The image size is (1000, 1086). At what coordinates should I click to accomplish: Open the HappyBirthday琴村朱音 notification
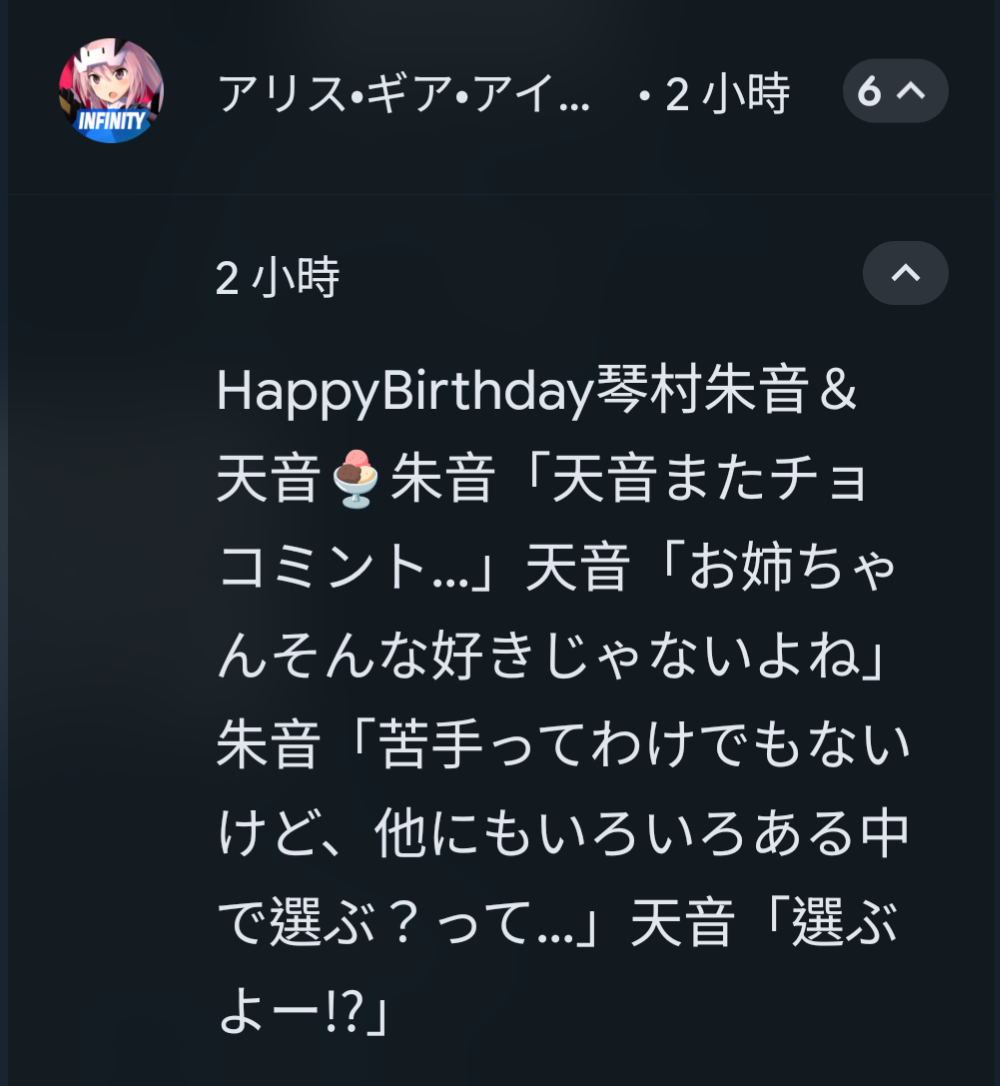click(560, 690)
